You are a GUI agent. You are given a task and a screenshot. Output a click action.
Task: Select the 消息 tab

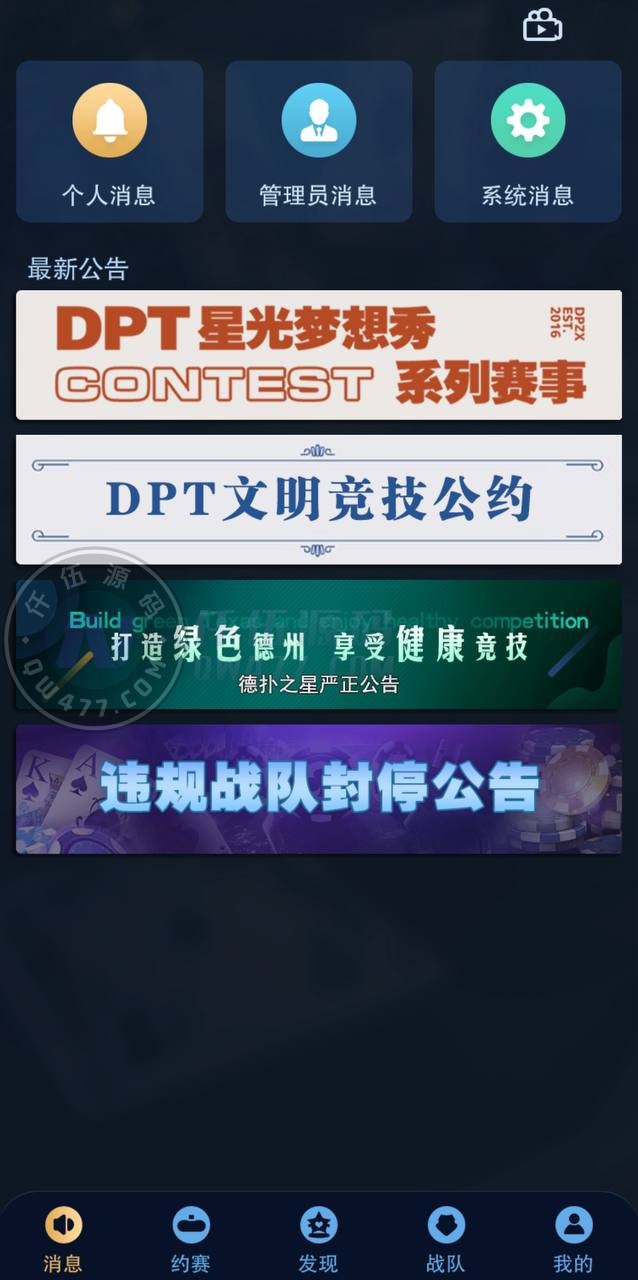pos(63,1238)
